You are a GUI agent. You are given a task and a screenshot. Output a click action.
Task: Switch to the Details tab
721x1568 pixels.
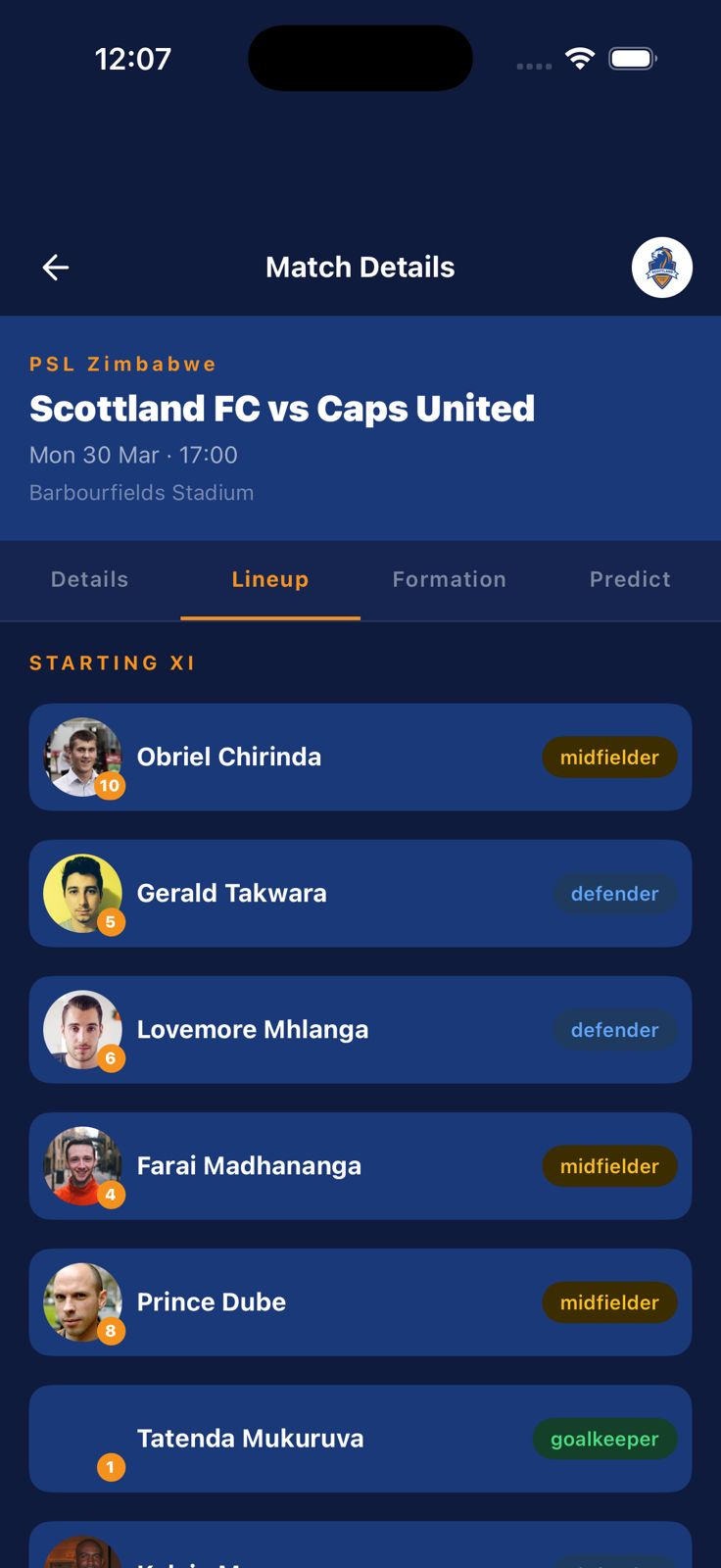click(x=90, y=579)
